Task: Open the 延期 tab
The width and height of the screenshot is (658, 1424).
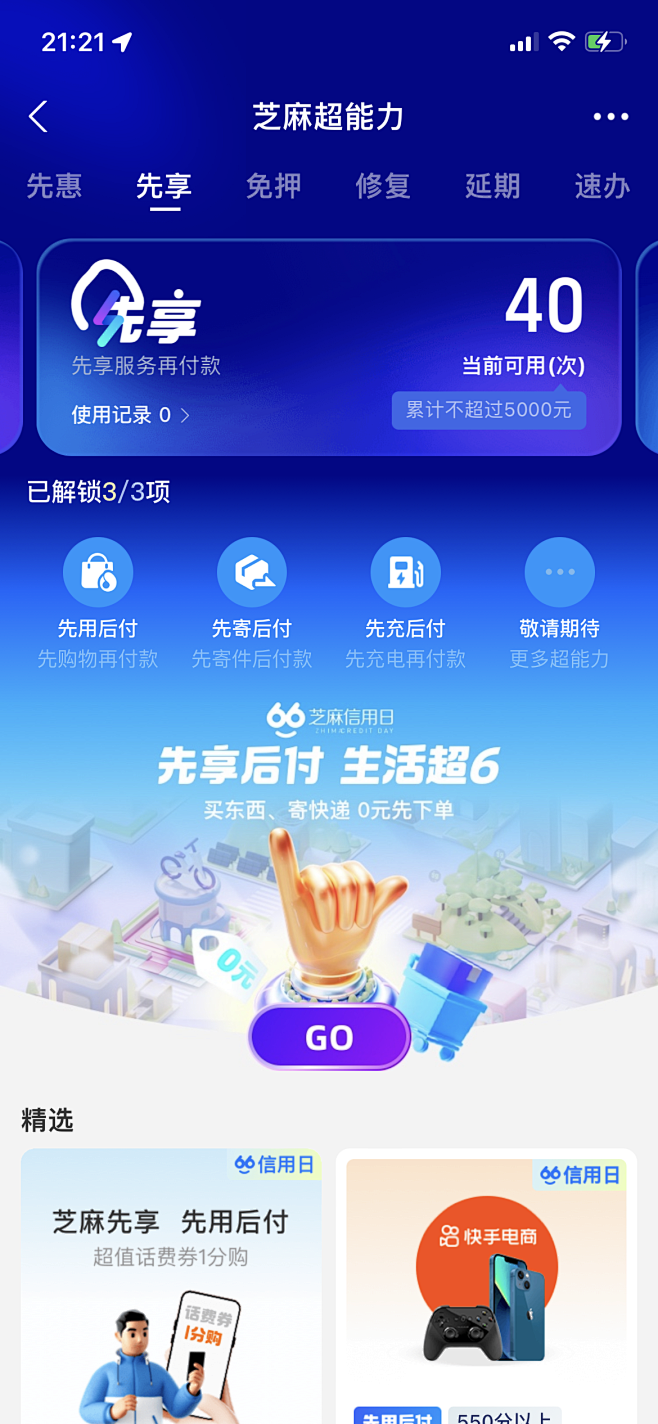Action: 492,186
